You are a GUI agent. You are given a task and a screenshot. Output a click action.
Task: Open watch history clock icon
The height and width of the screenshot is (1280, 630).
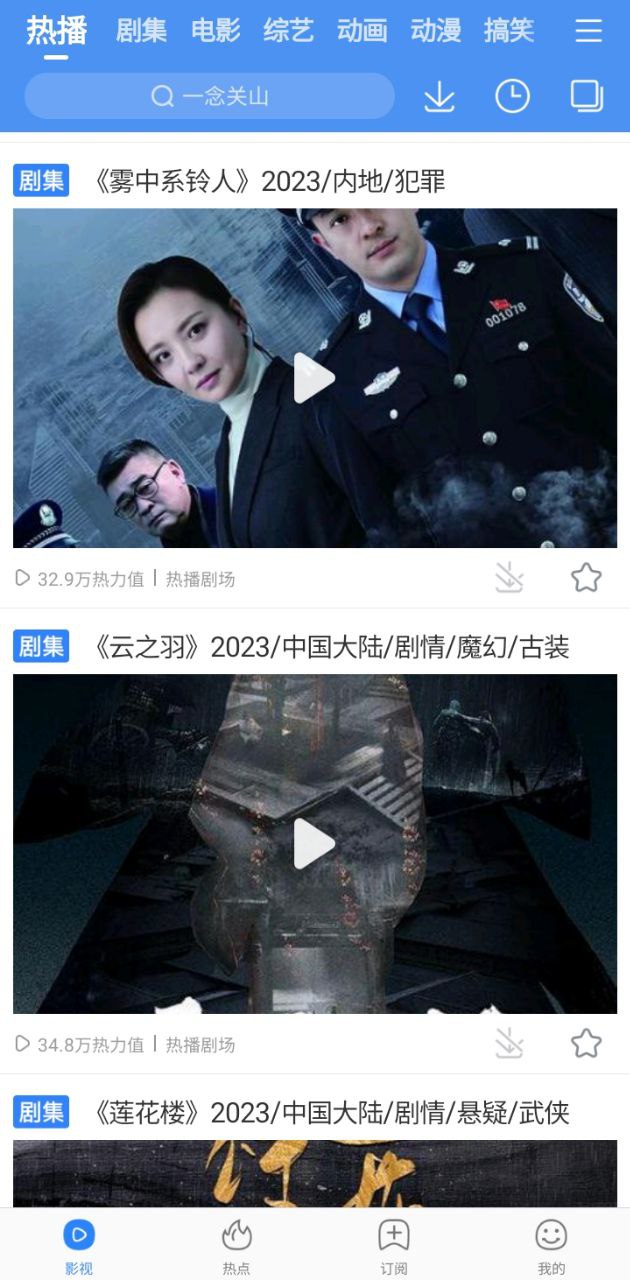(512, 96)
